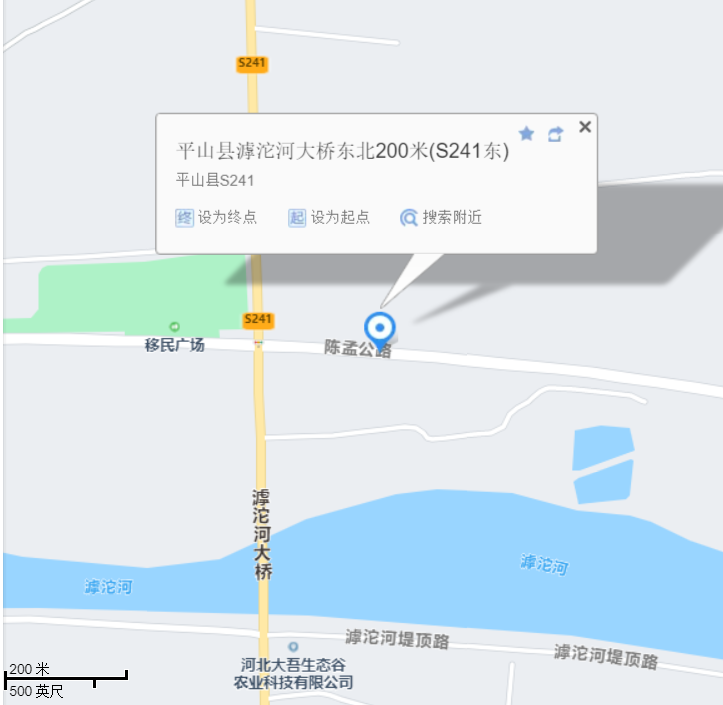The width and height of the screenshot is (723, 705).
Task: Favorite this location with the star
Action: tap(526, 134)
